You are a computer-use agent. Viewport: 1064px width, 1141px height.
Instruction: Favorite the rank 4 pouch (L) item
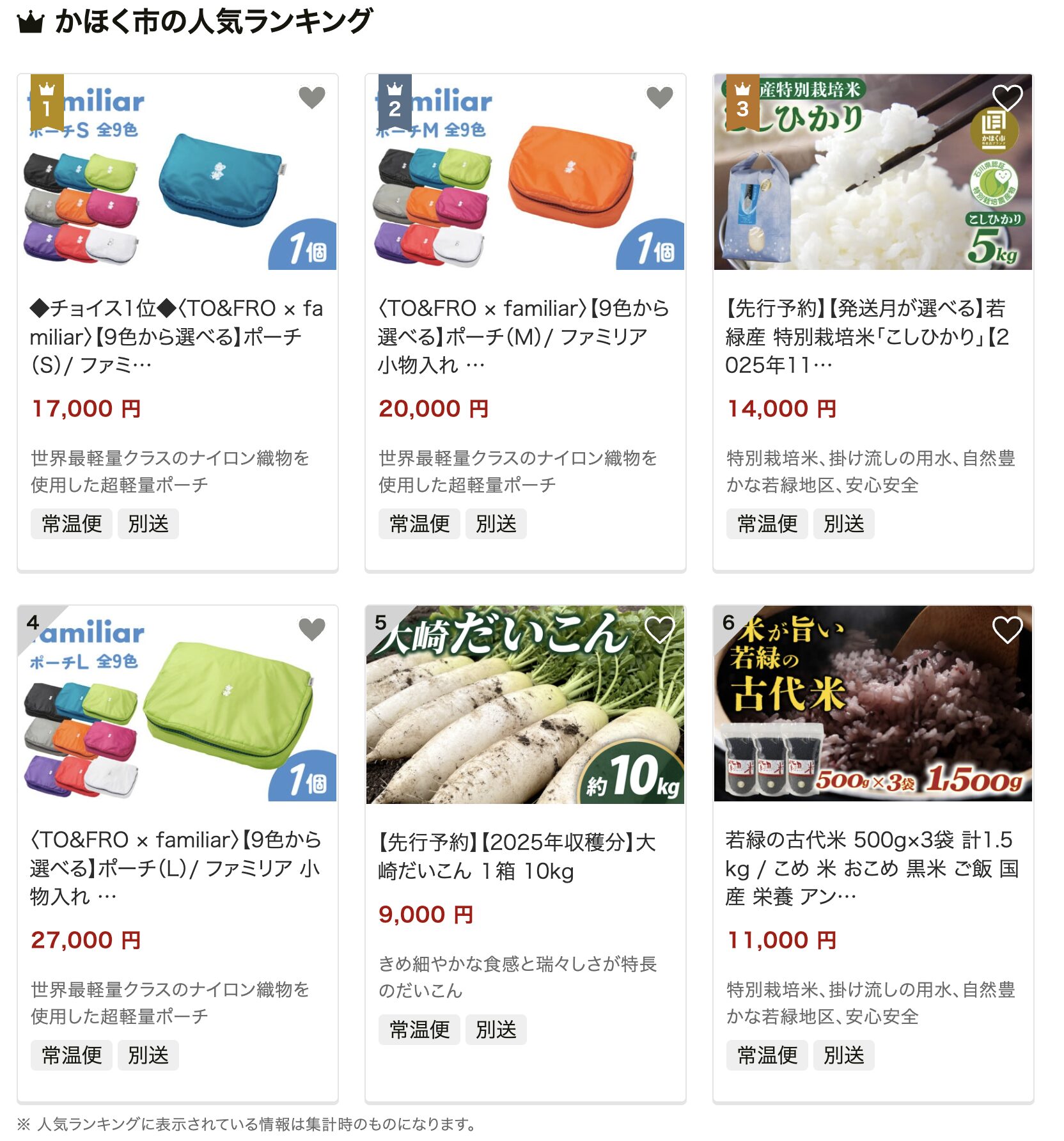click(311, 629)
